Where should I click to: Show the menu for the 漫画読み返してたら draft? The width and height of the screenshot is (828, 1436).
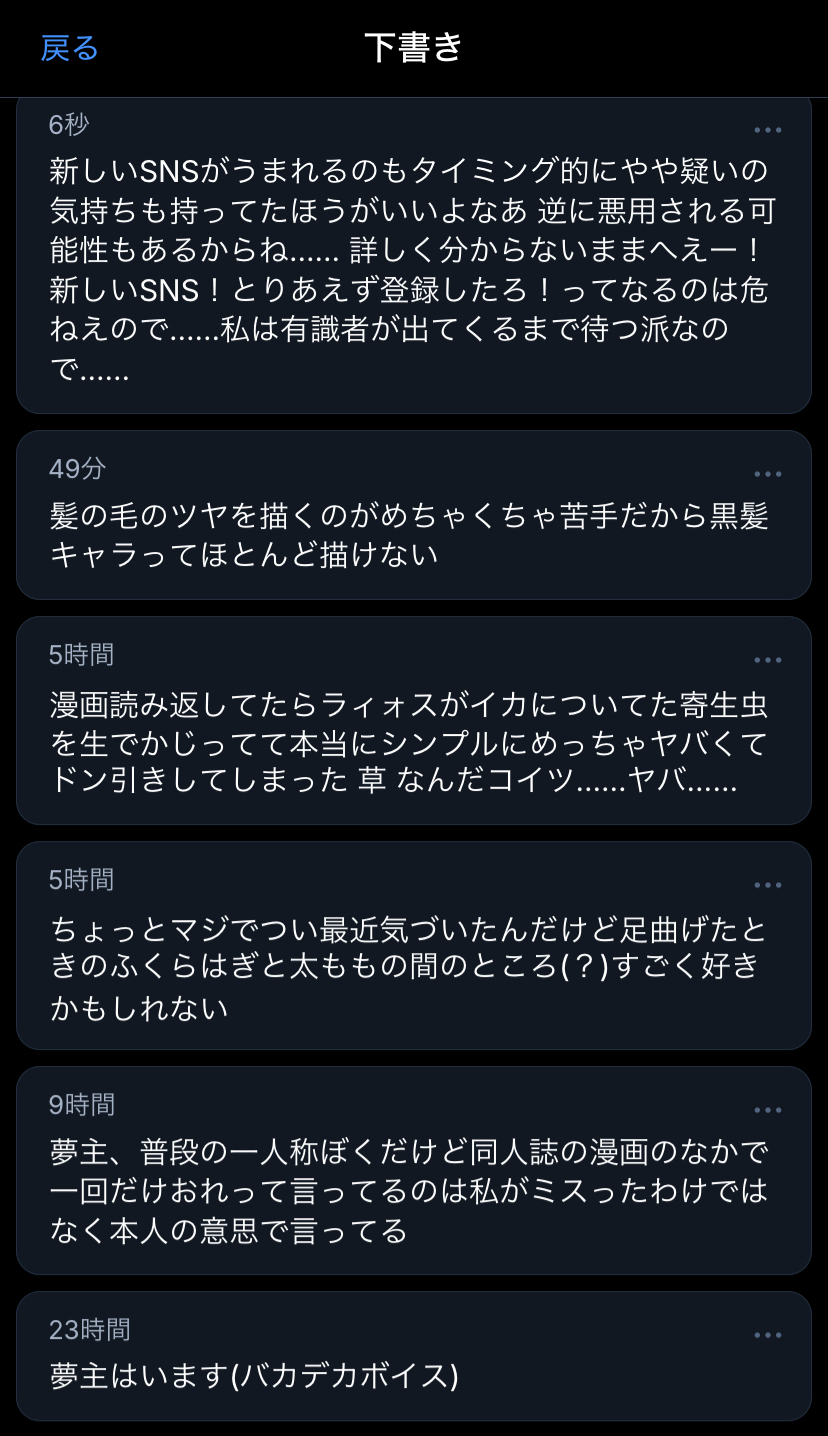[767, 660]
